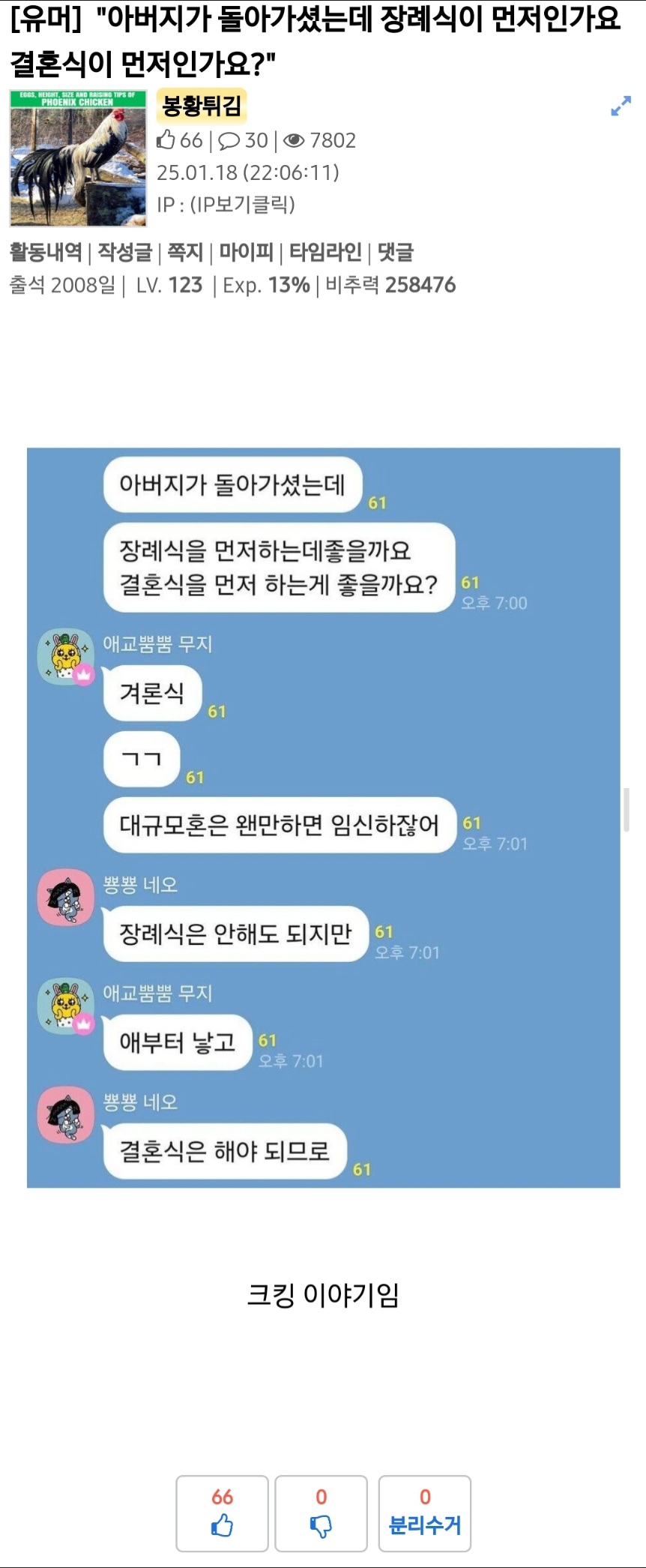Tap the expand icon beside the author info

click(621, 106)
